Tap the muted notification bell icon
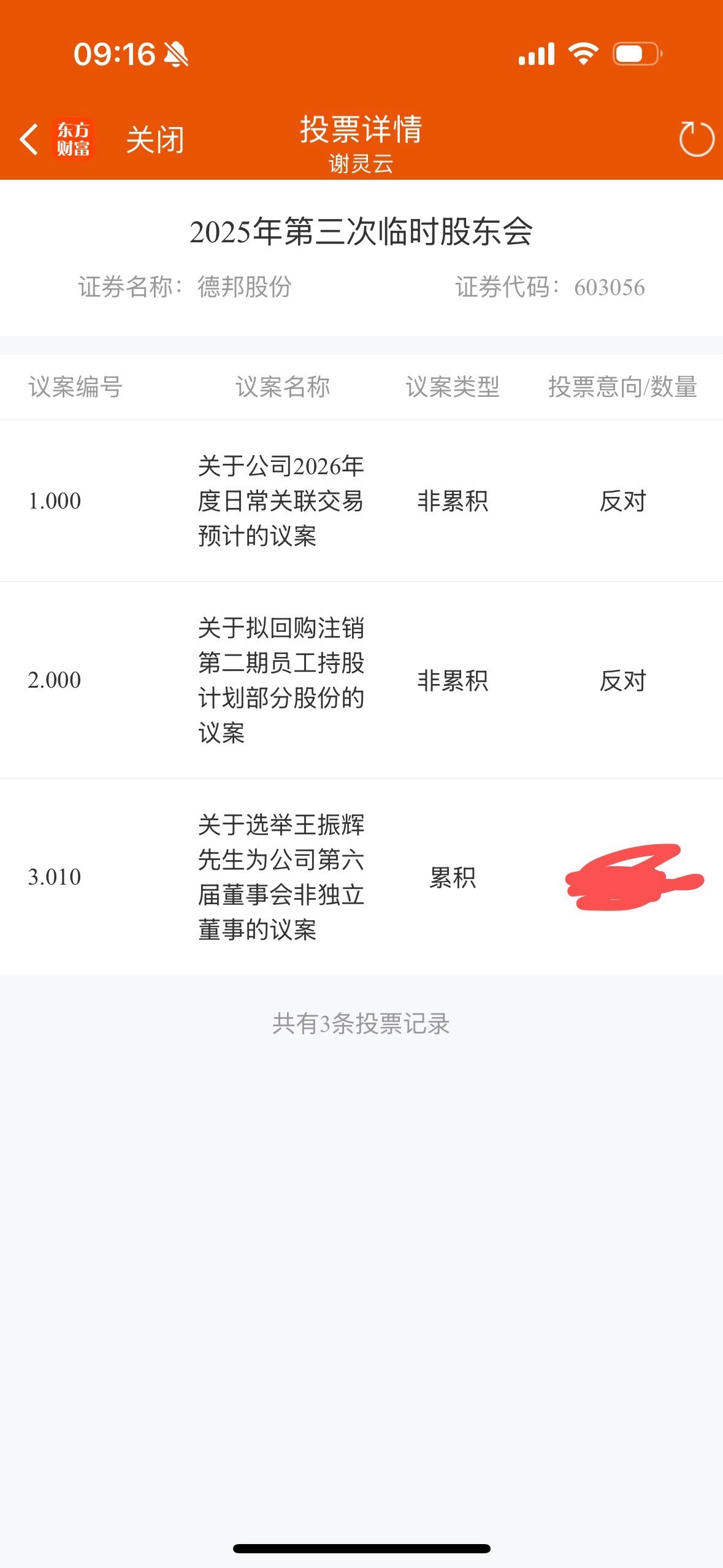The width and height of the screenshot is (723, 1568). click(175, 55)
